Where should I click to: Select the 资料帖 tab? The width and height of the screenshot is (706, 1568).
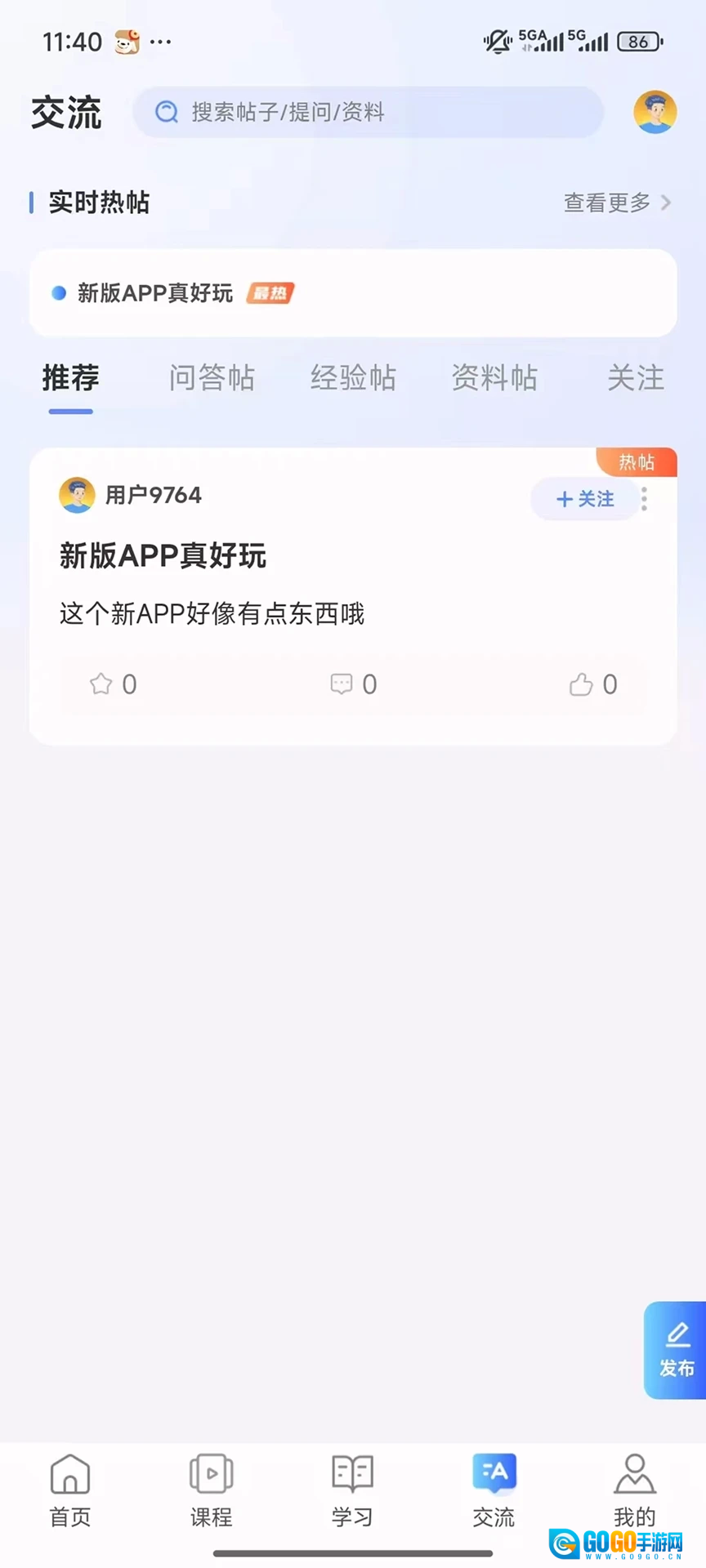click(x=494, y=378)
